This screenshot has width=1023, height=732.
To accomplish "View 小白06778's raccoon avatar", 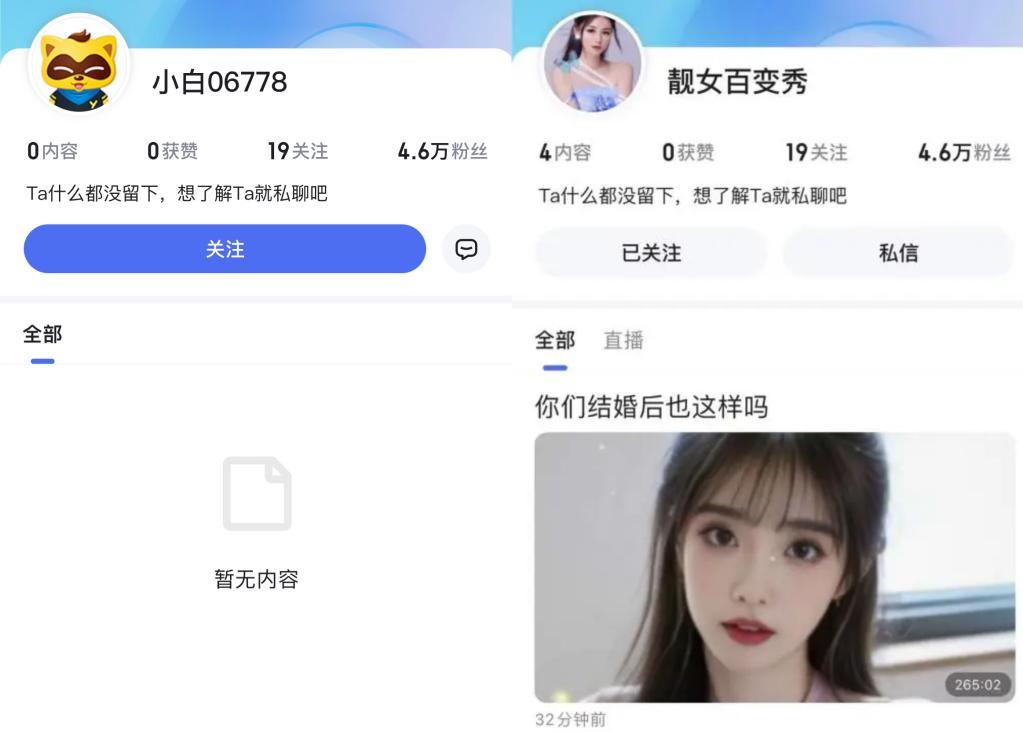I will (x=79, y=65).
